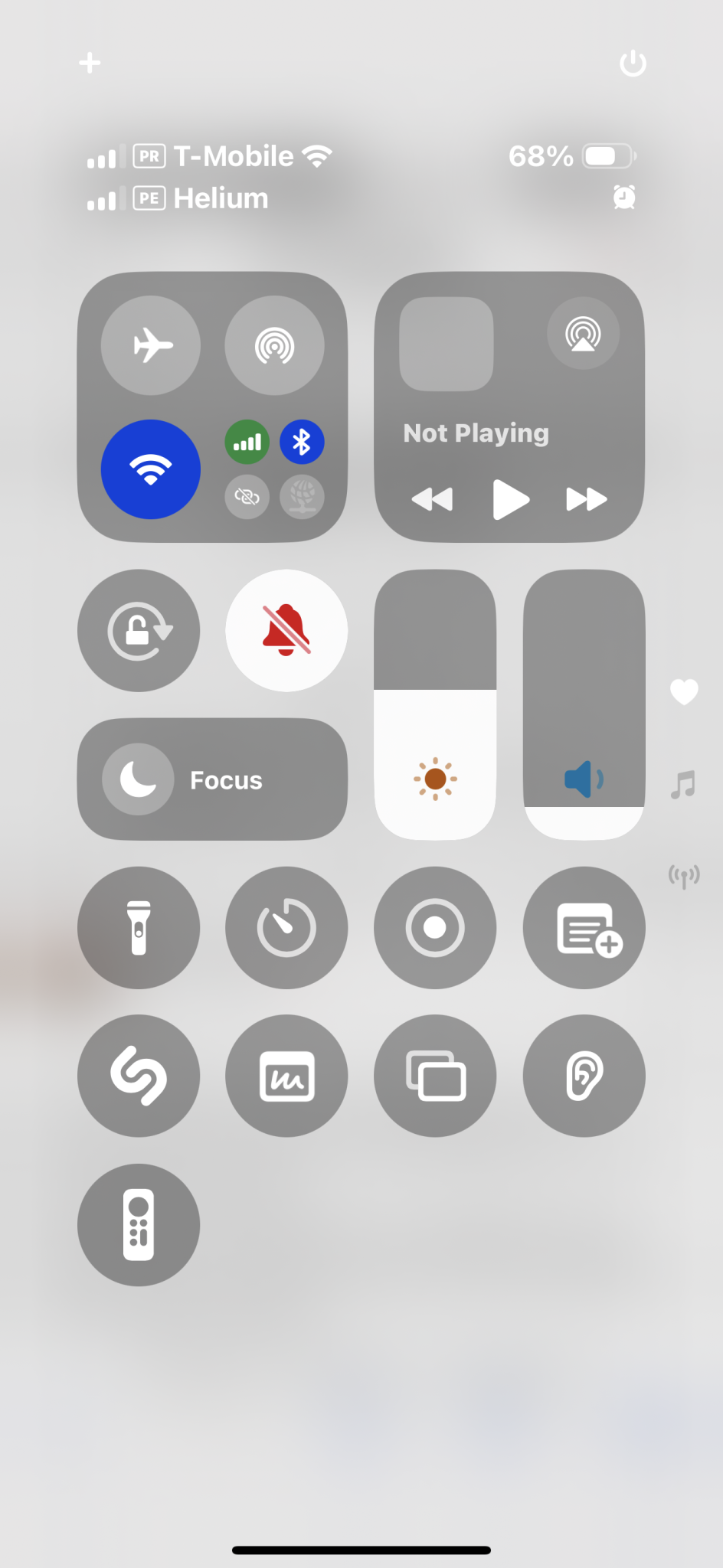Turn off silent mode bell
The height and width of the screenshot is (1568, 723).
point(286,631)
